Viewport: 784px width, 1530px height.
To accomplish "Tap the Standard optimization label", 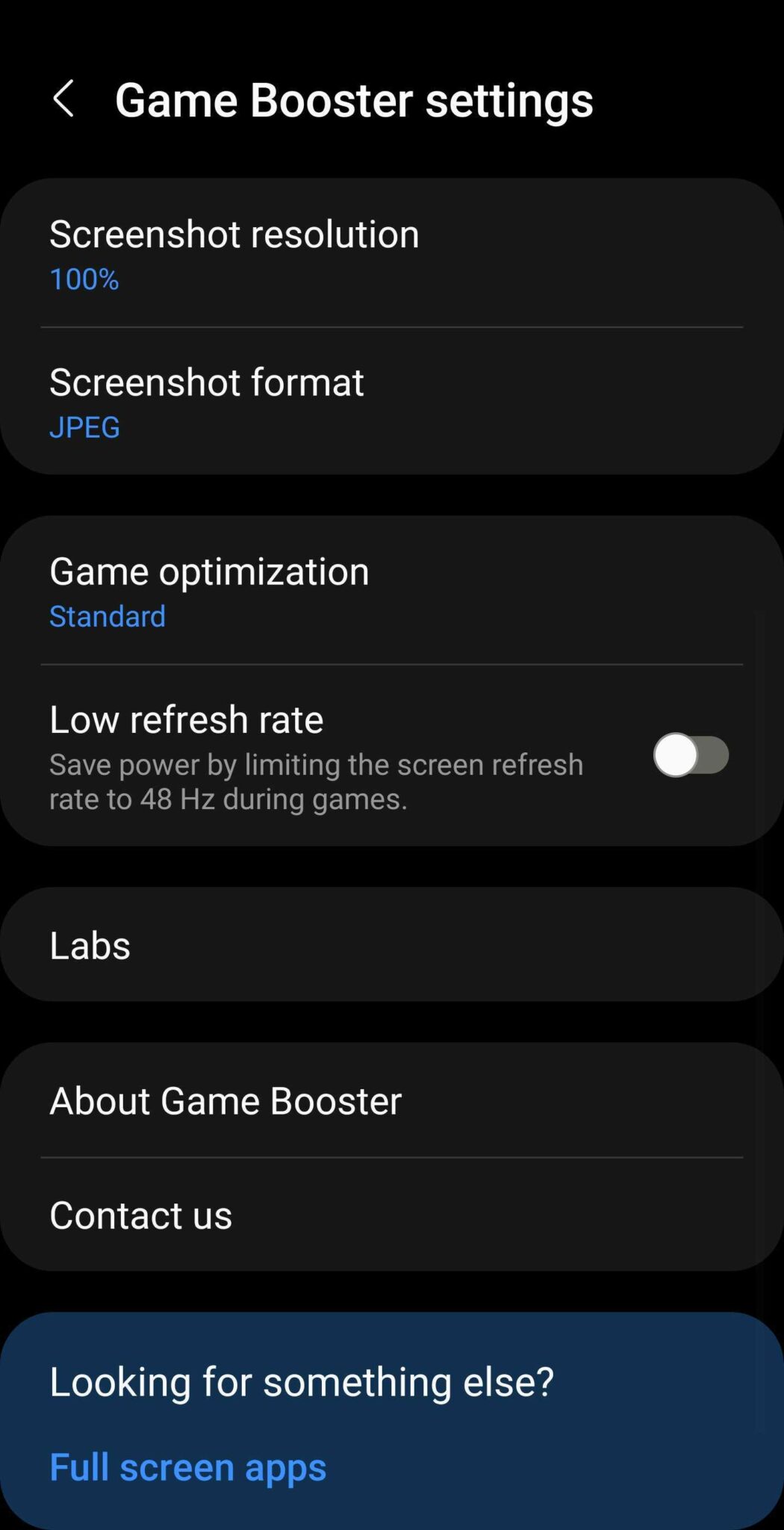I will [x=107, y=616].
